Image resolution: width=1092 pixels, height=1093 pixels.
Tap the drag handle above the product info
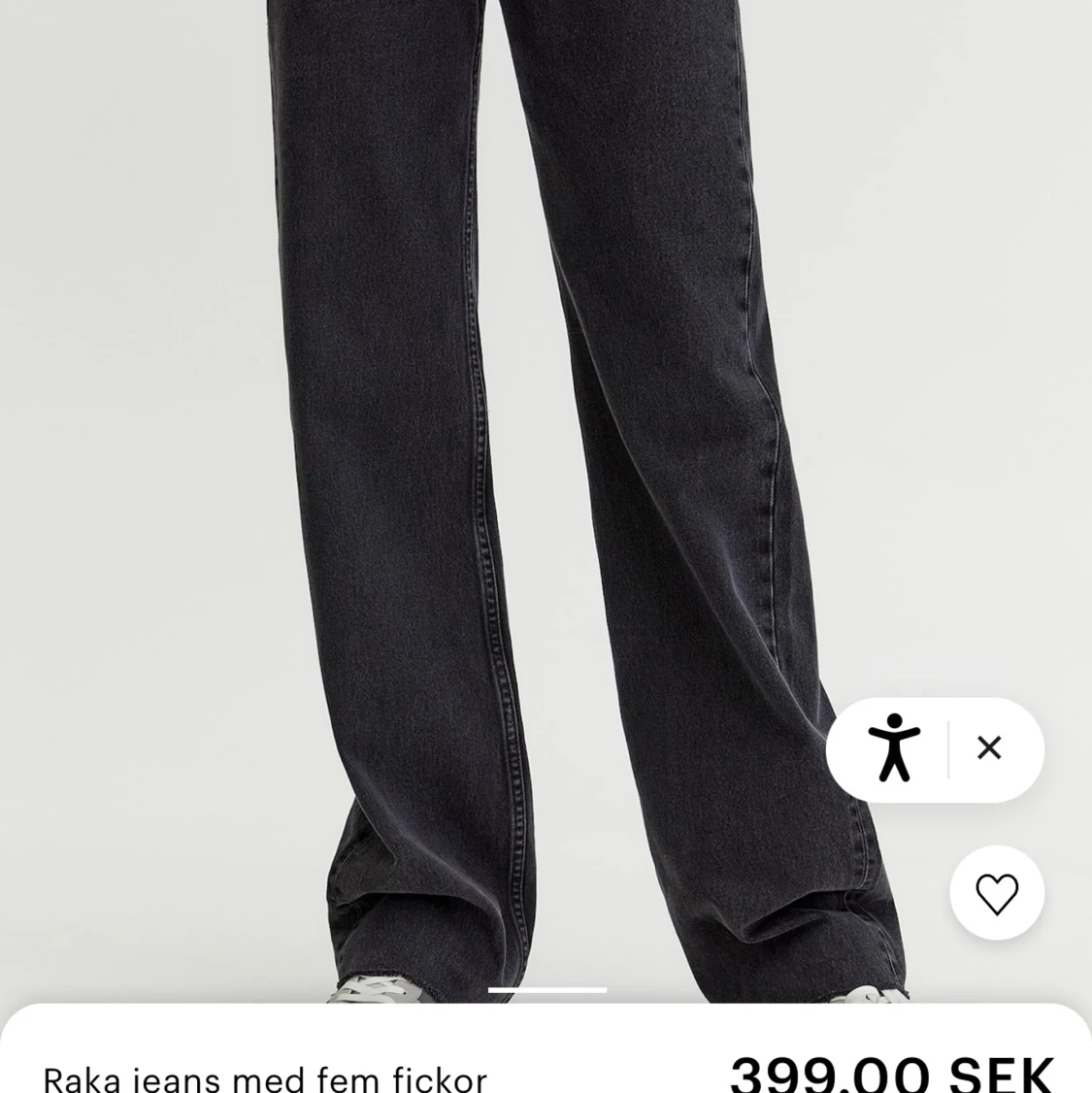(546, 989)
